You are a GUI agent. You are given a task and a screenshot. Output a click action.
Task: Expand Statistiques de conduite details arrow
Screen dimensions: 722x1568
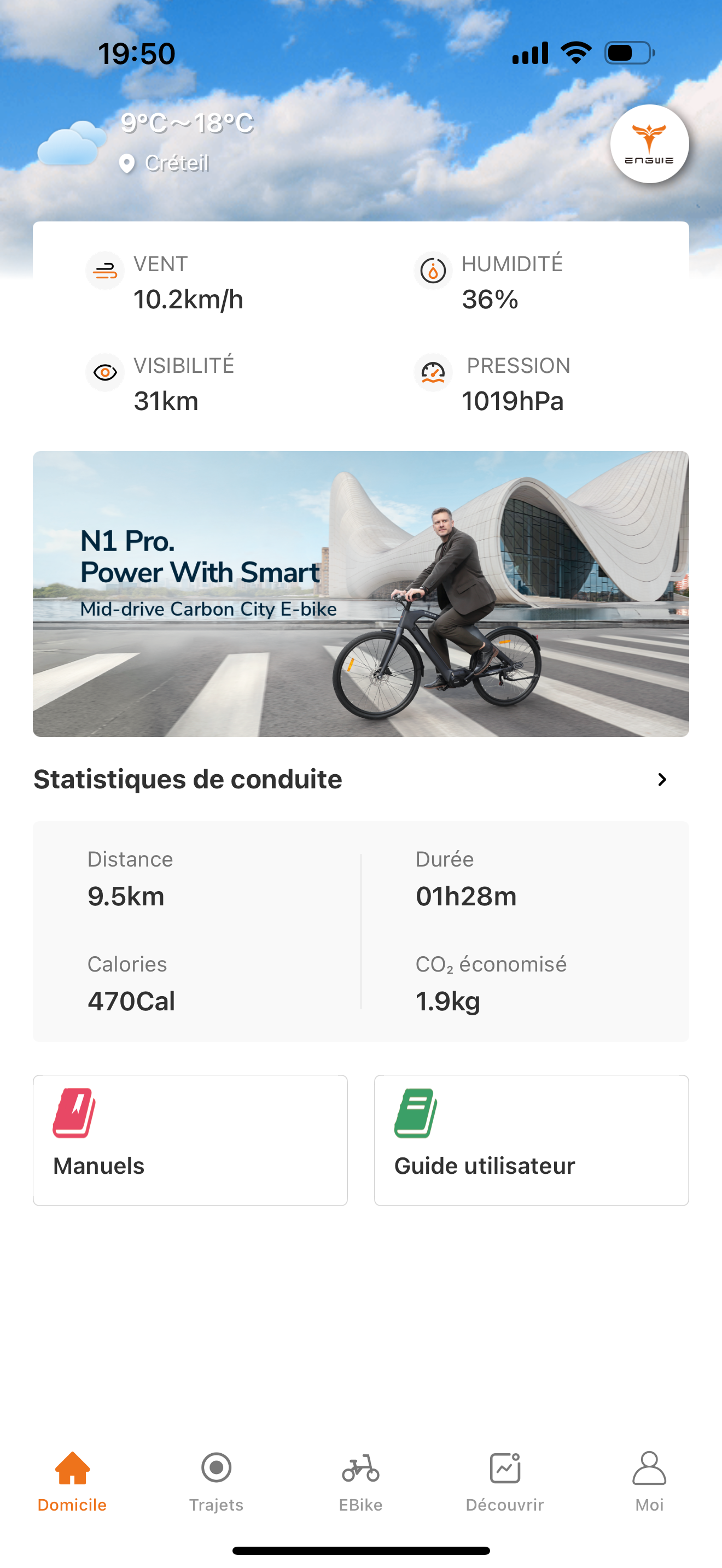[662, 780]
